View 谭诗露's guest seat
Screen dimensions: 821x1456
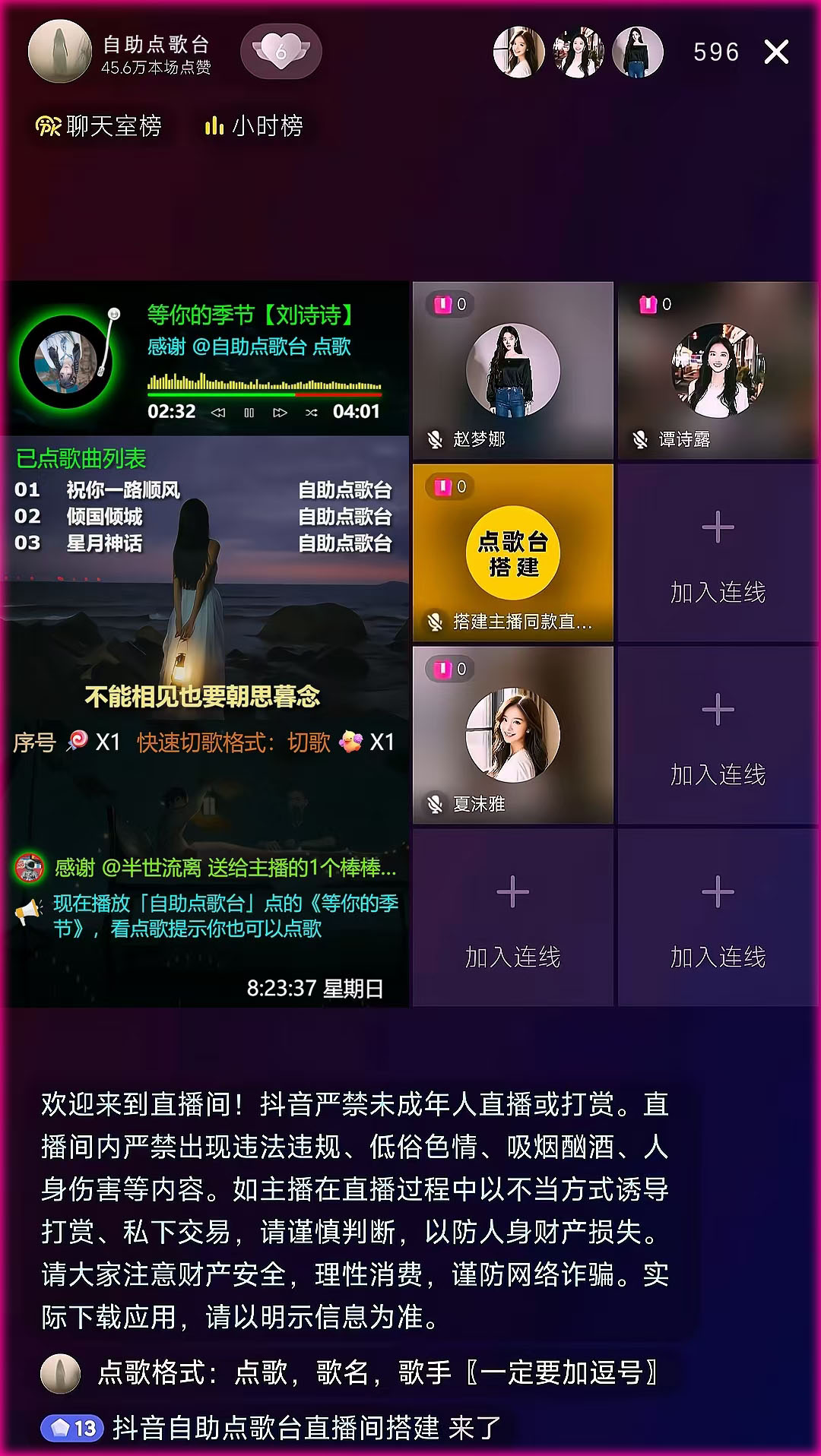click(x=718, y=371)
